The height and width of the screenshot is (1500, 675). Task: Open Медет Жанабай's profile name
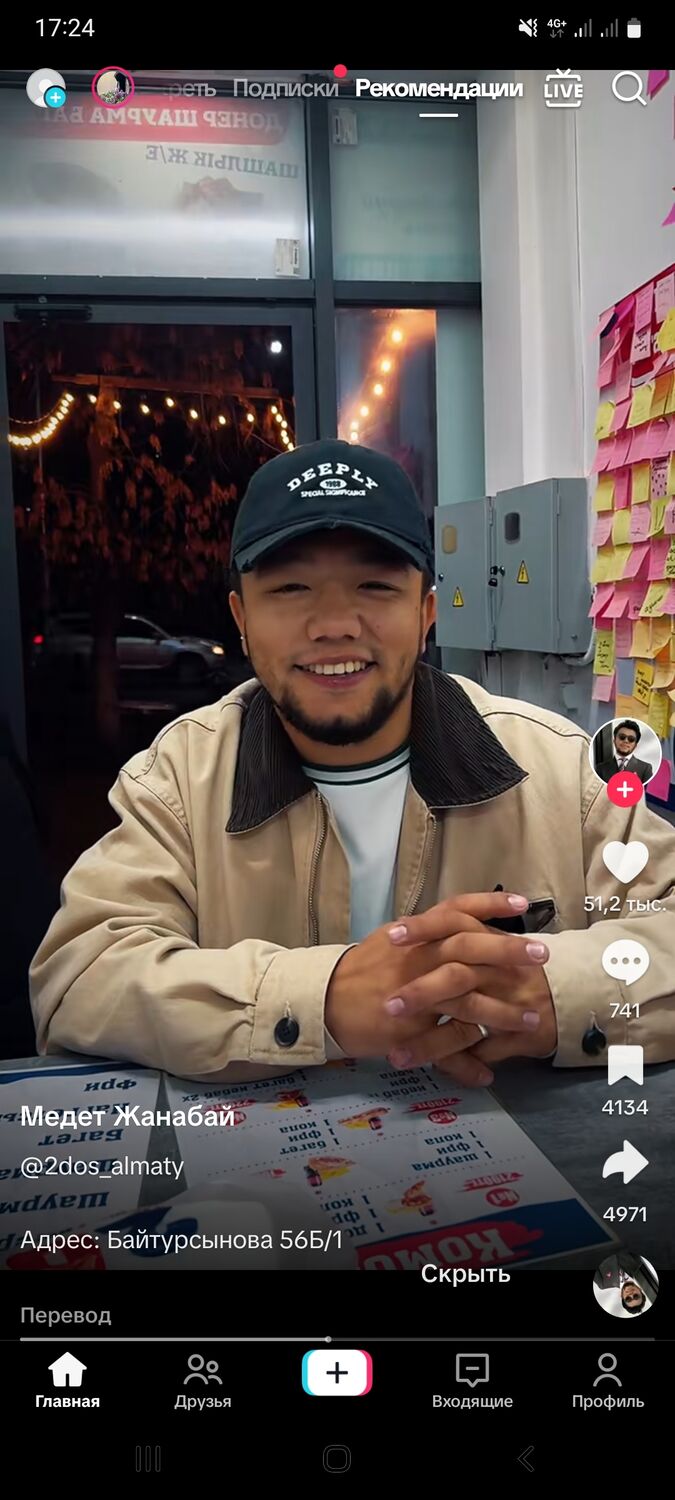coord(127,1116)
